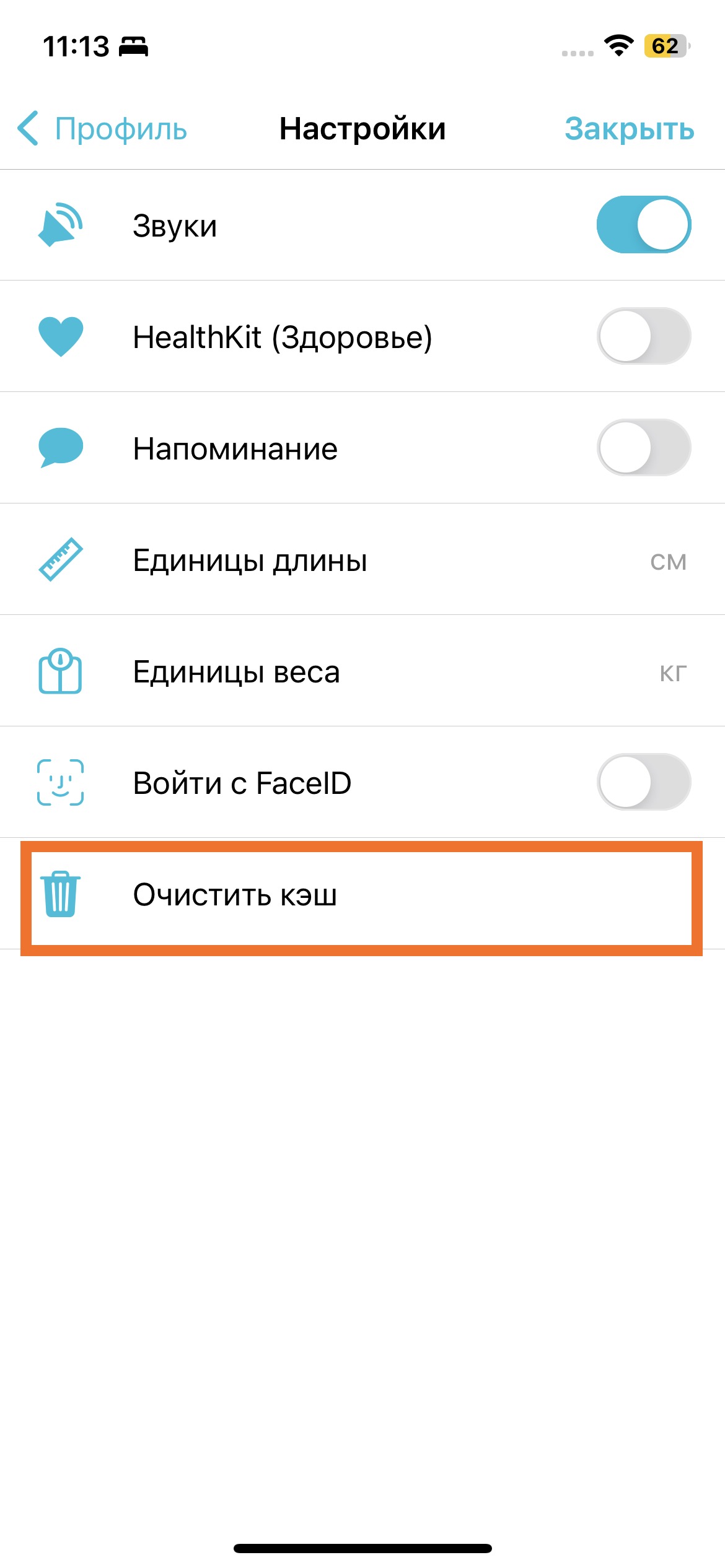
Task: Turn off the Звуки switch
Action: tap(643, 225)
